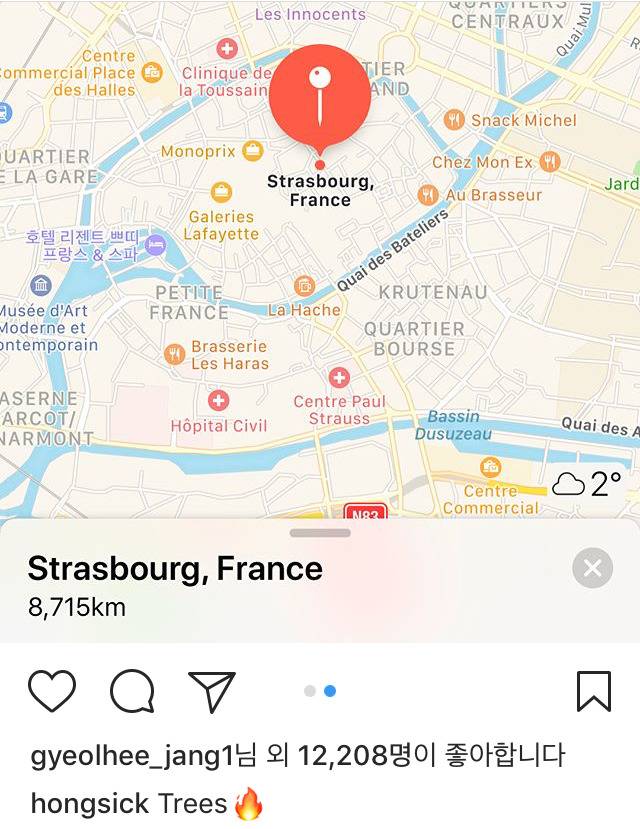
Task: Share the post via the paper plane
Action: [212, 691]
